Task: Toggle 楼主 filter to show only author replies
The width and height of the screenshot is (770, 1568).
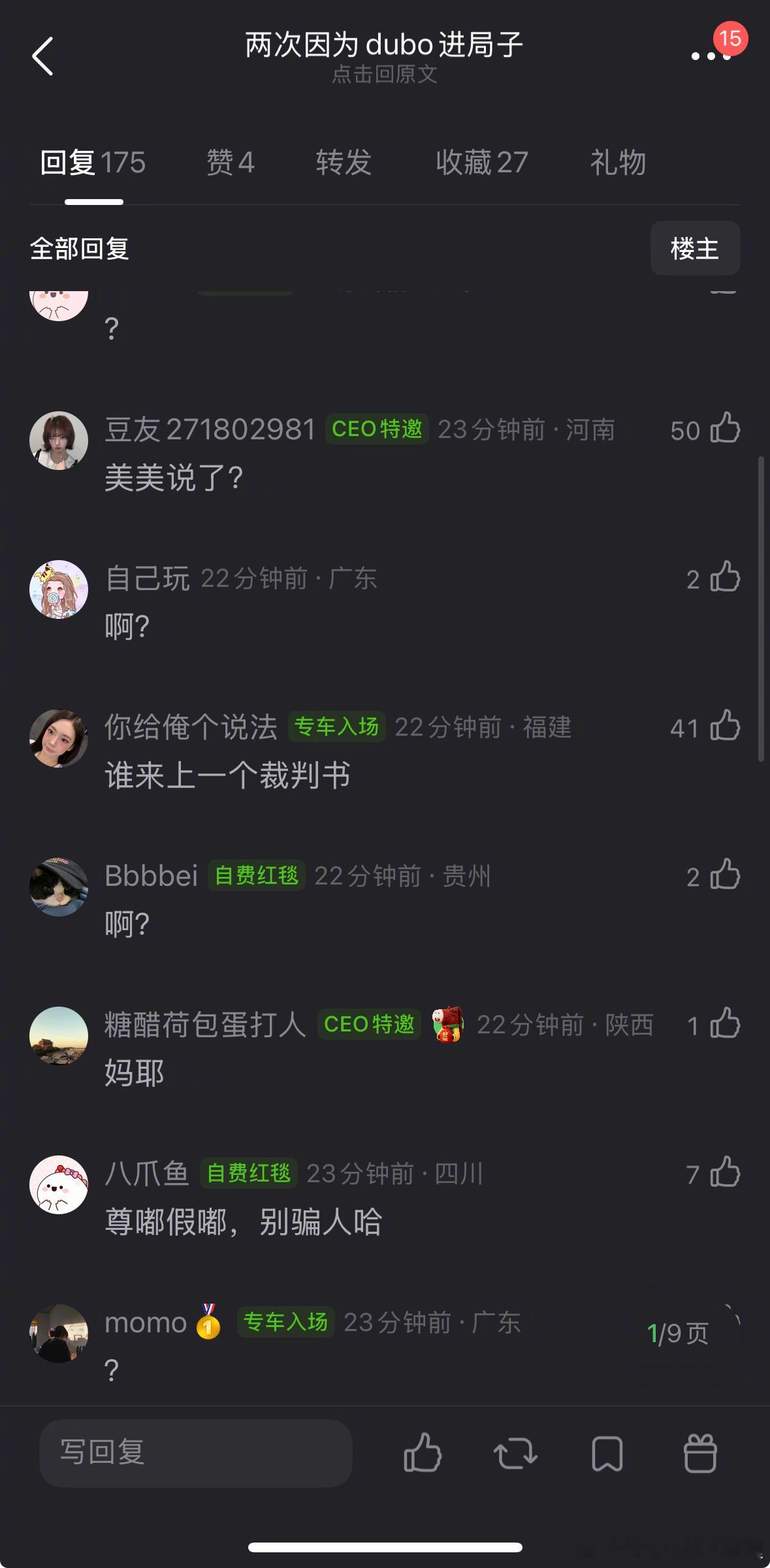Action: coord(695,249)
